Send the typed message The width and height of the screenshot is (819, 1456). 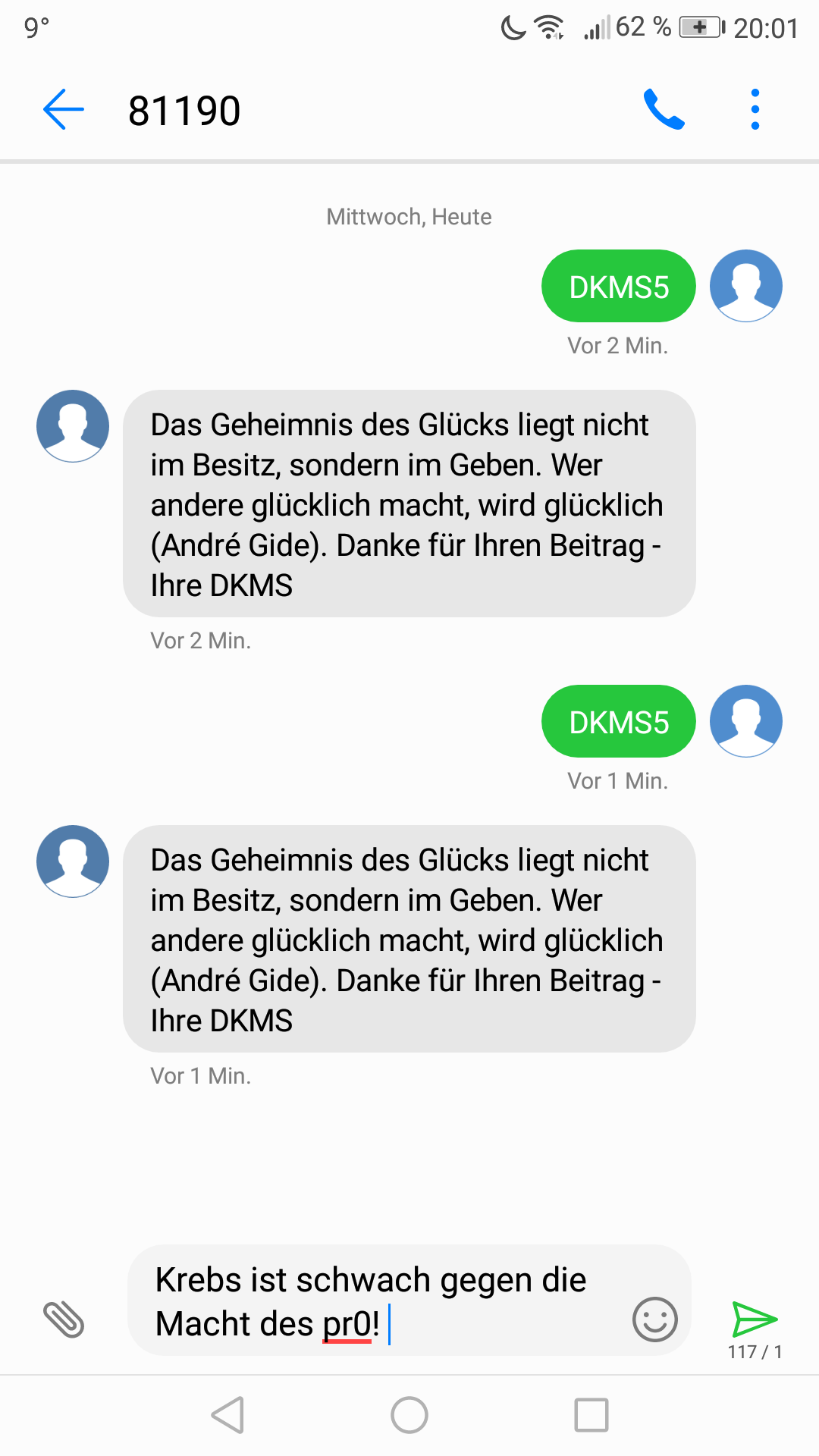pyautogui.click(x=755, y=1319)
